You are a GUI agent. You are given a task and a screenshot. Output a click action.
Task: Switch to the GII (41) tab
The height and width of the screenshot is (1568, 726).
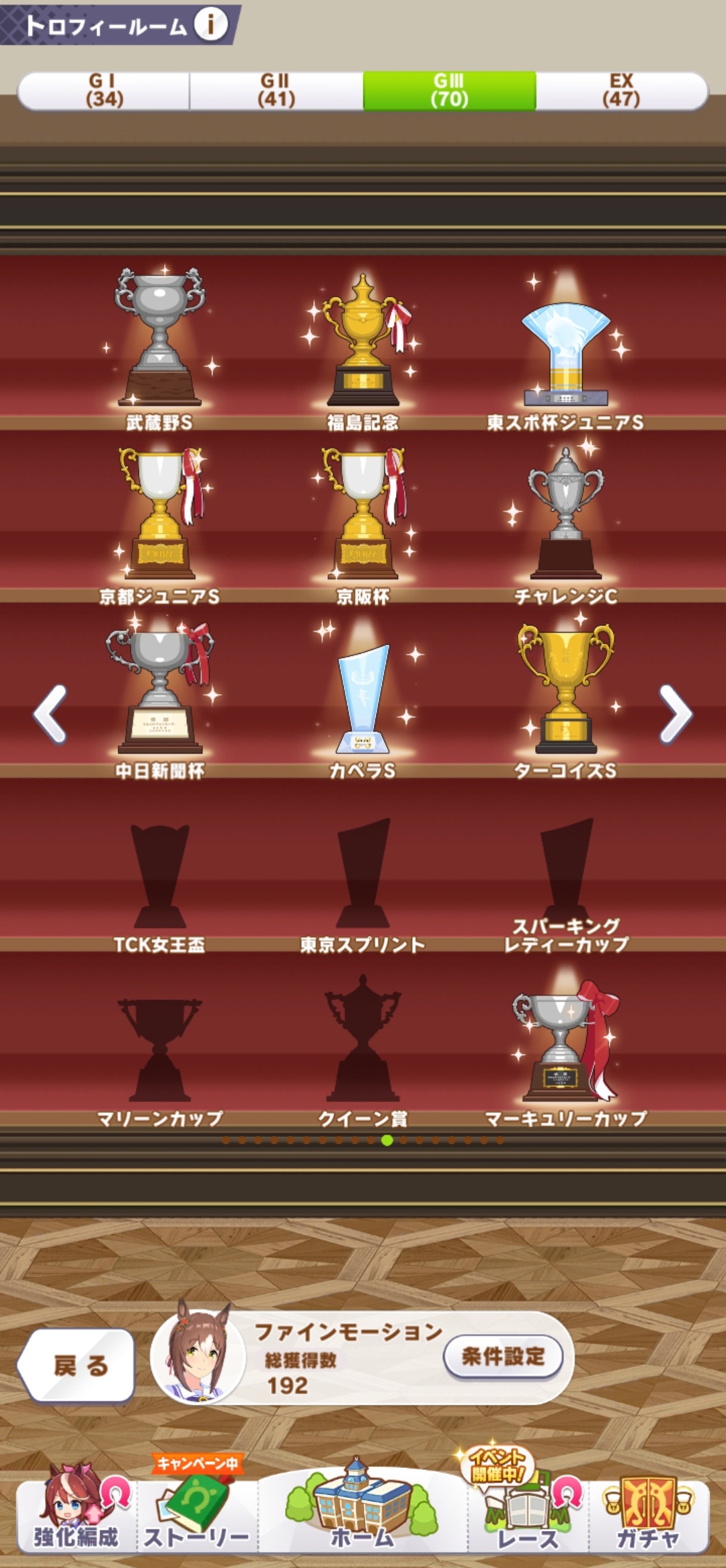pyautogui.click(x=276, y=91)
